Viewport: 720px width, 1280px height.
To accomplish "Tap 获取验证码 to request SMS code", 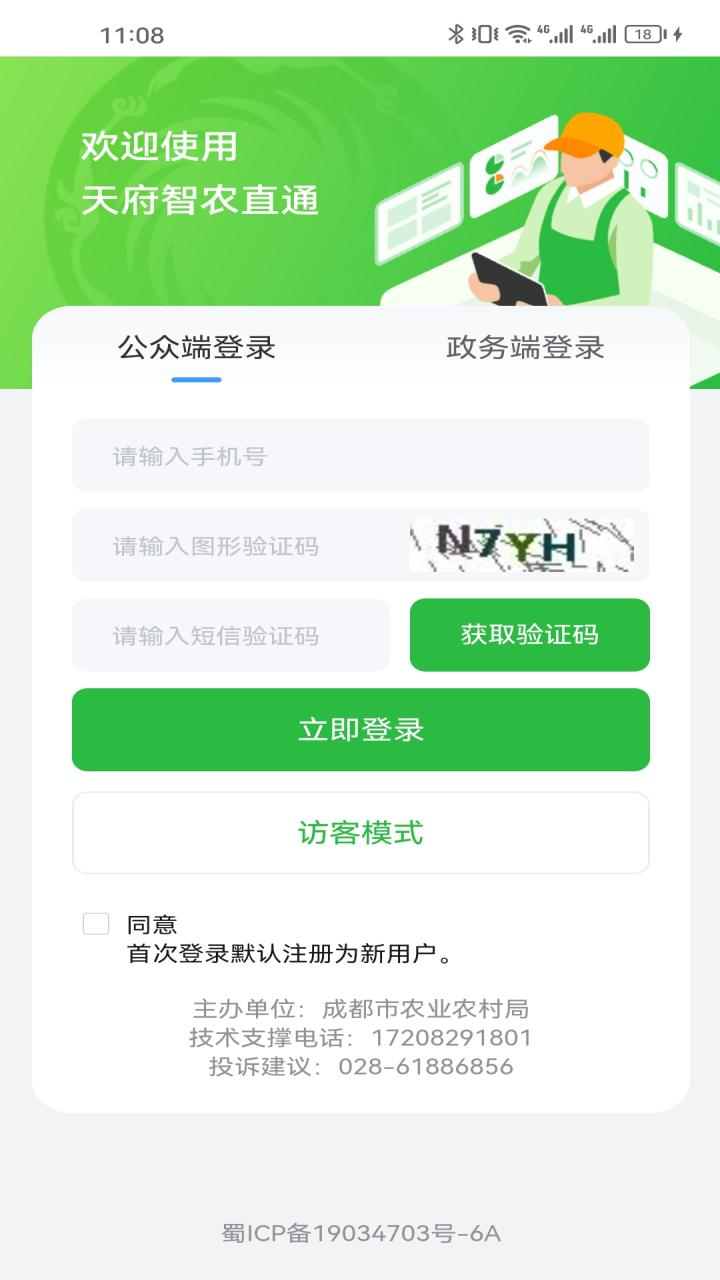I will (530, 634).
